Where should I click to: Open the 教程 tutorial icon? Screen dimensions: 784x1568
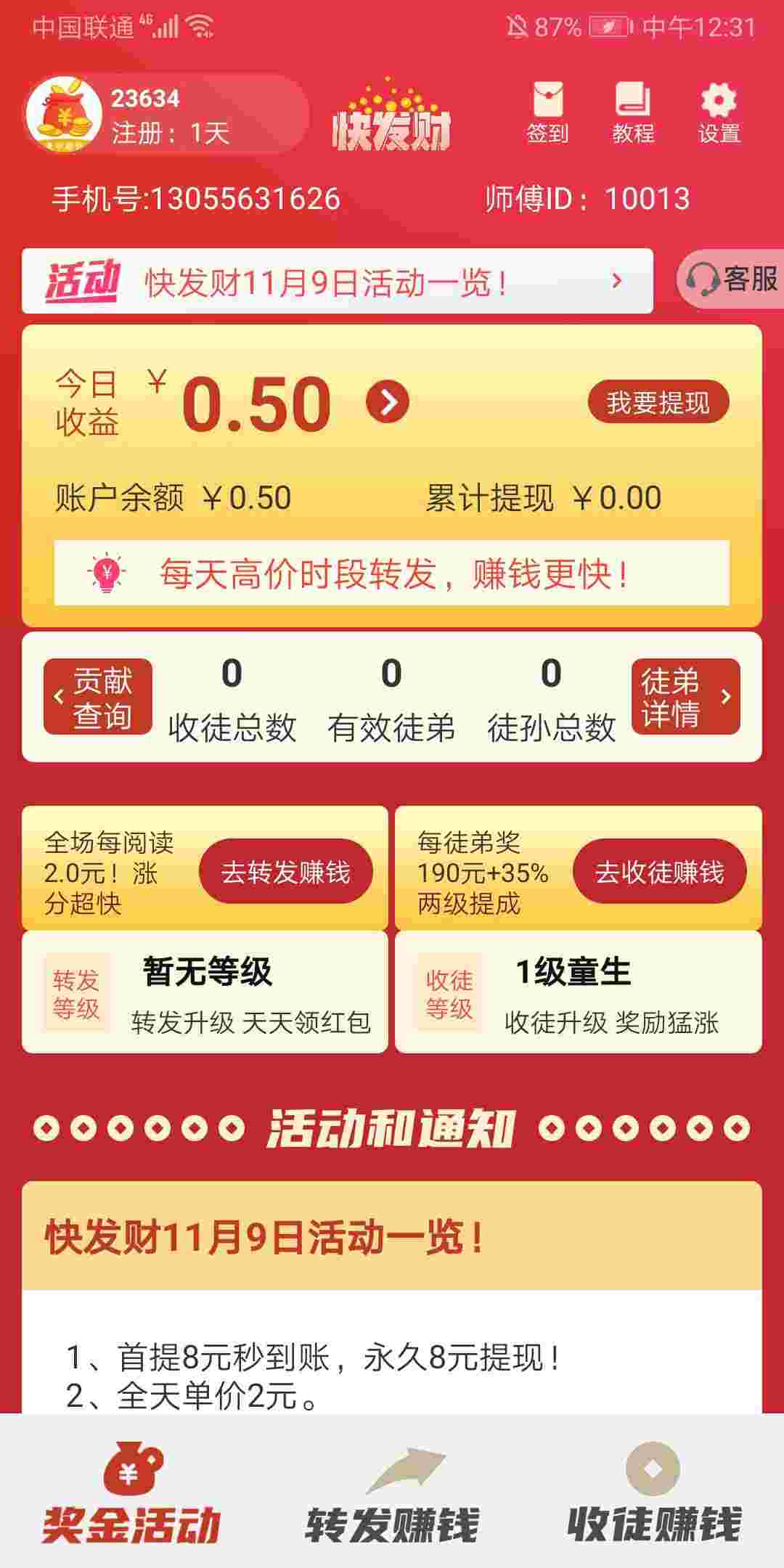[633, 113]
